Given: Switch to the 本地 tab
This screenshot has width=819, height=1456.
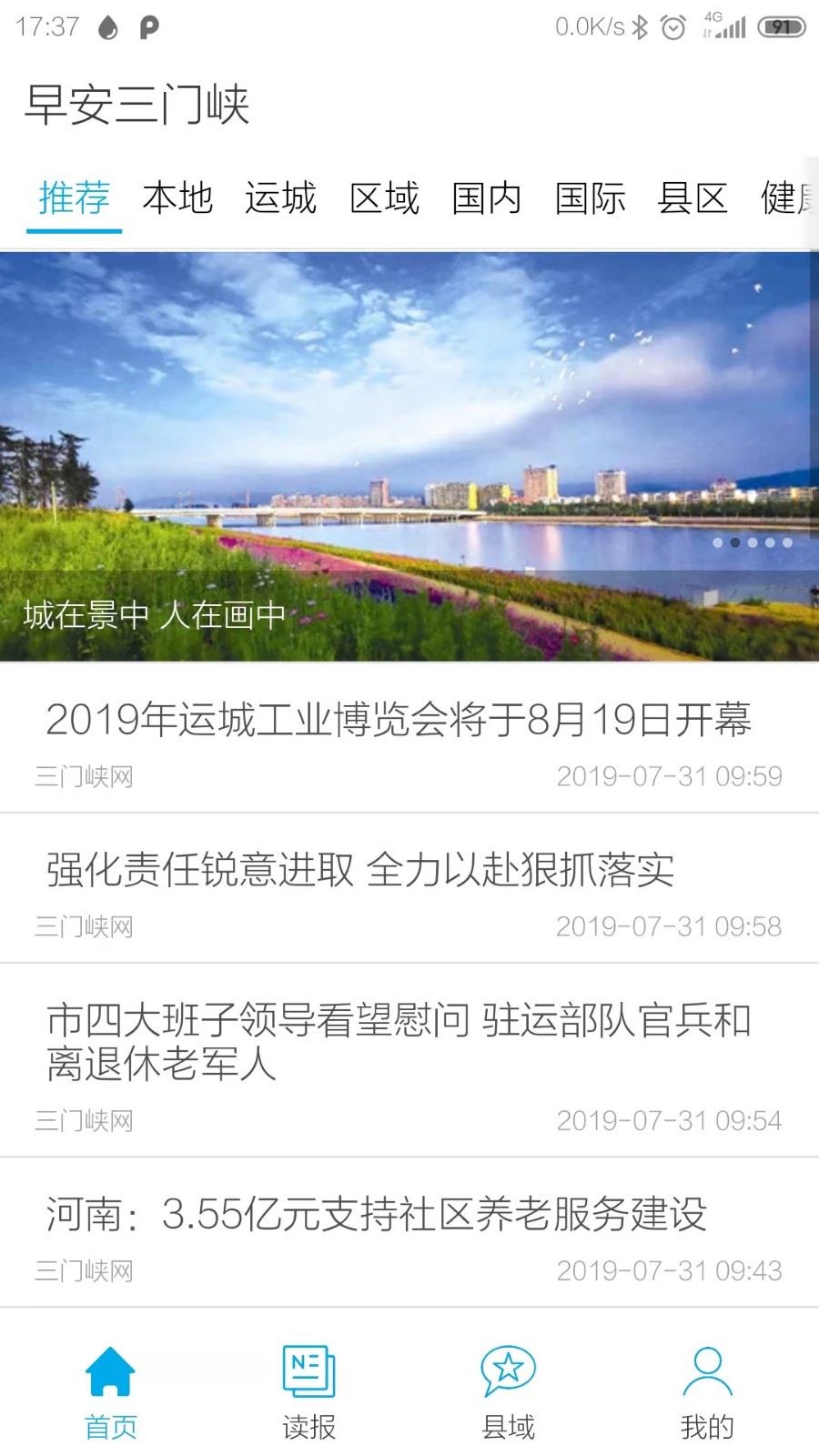Looking at the screenshot, I should click(178, 197).
